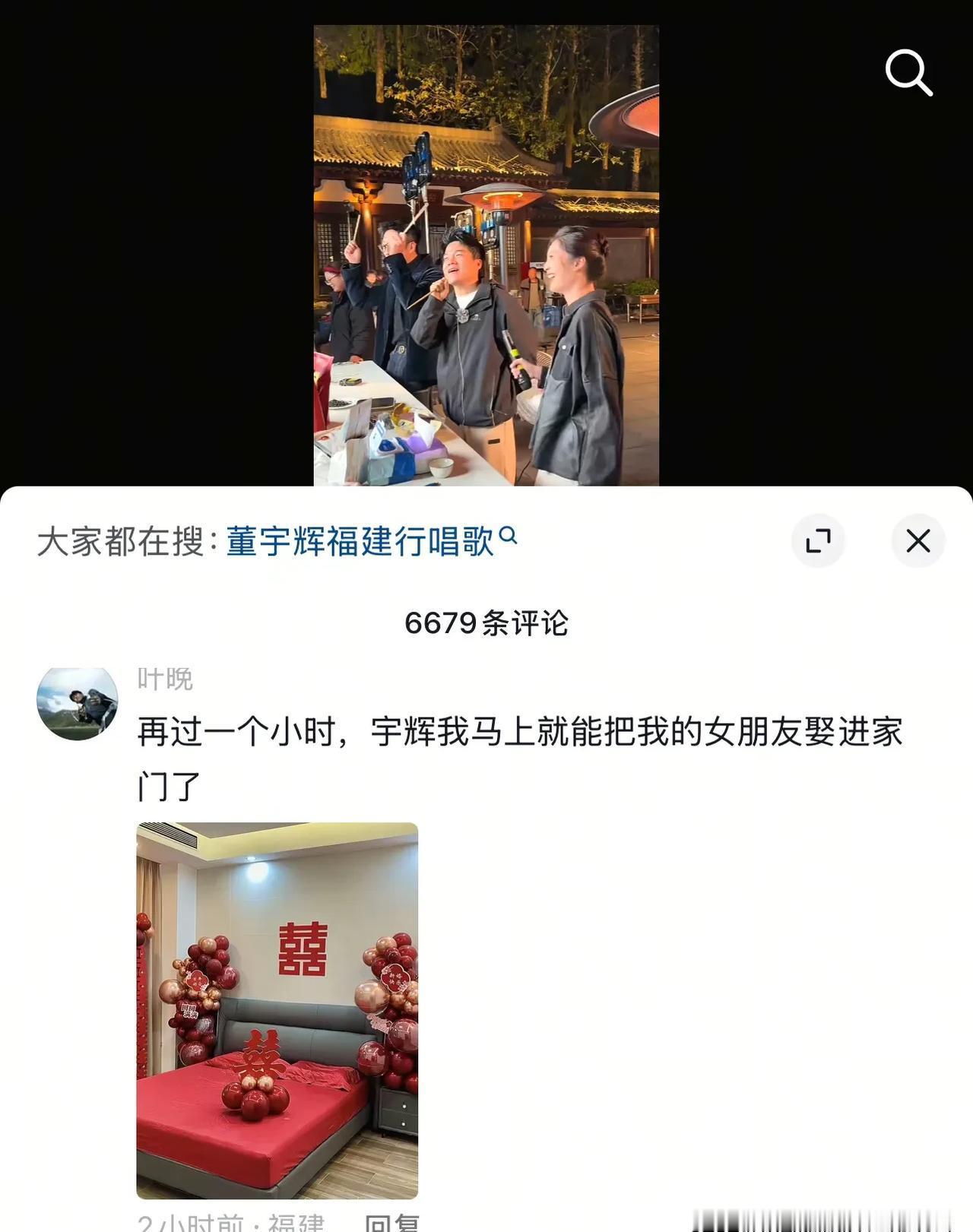Expand the comment panel to fullscreen
Image resolution: width=973 pixels, height=1232 pixels.
pos(818,540)
